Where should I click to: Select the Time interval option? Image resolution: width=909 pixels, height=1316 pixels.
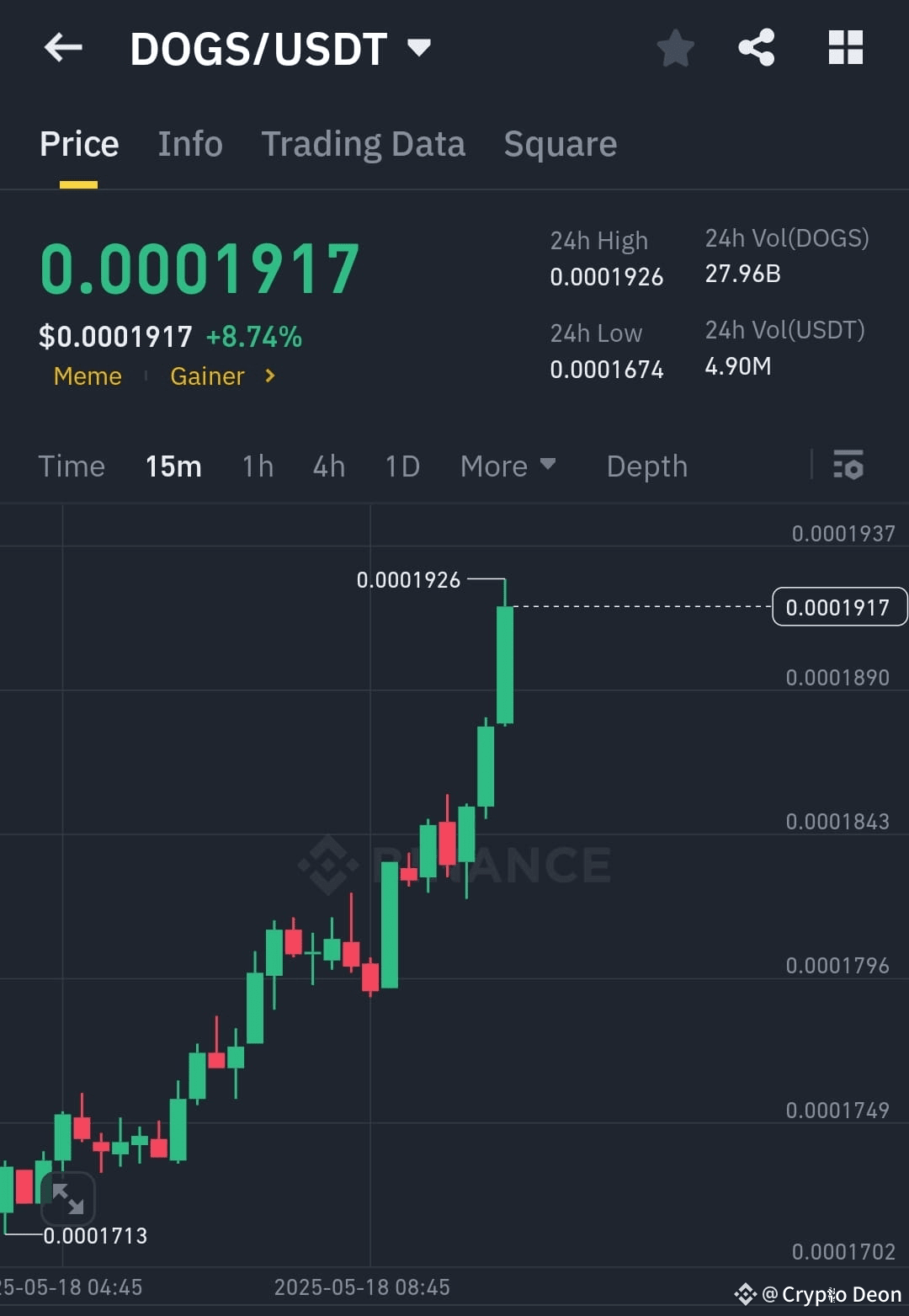click(x=71, y=466)
